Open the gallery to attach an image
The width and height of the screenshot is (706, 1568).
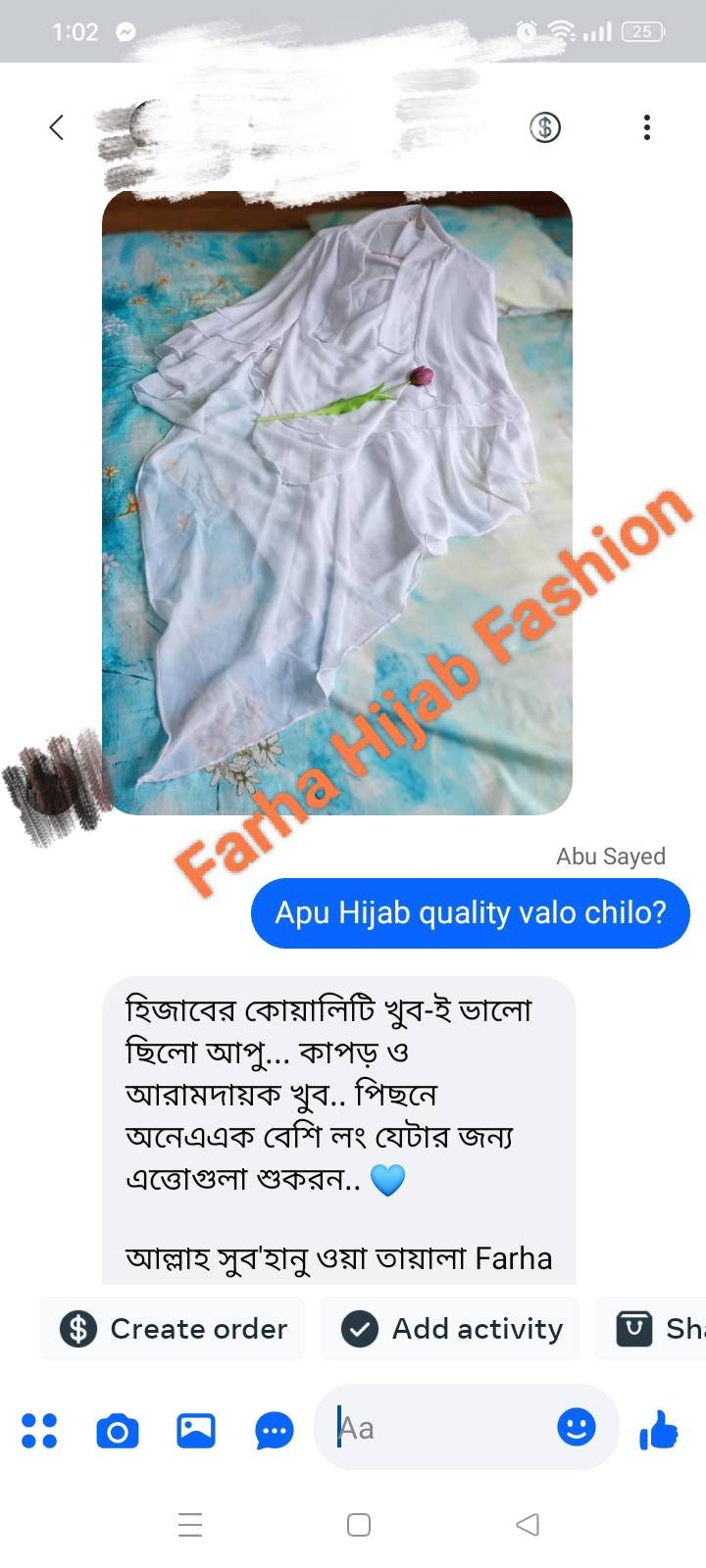point(195,1431)
